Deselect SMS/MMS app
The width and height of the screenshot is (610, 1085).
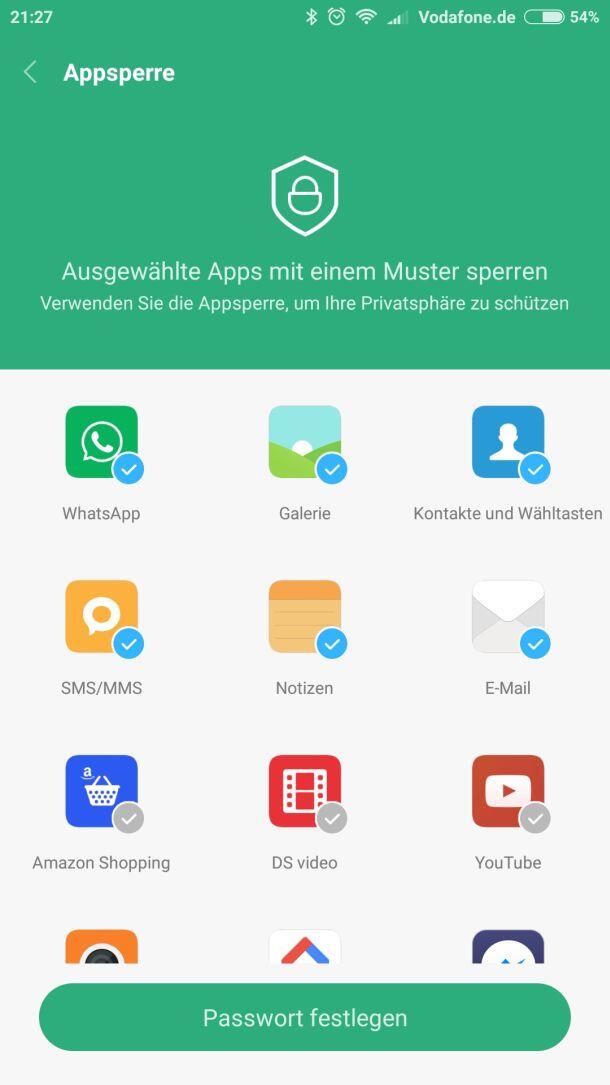point(102,618)
